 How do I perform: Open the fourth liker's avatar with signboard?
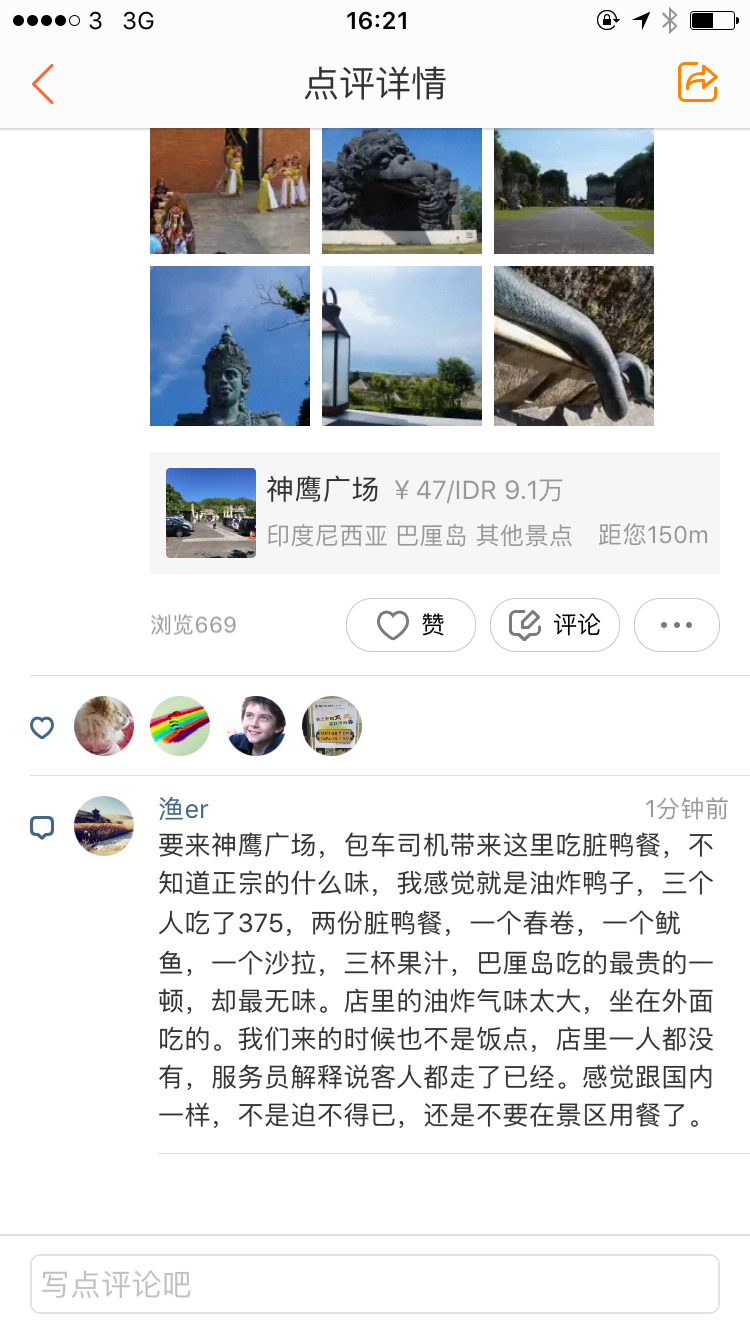tap(332, 726)
